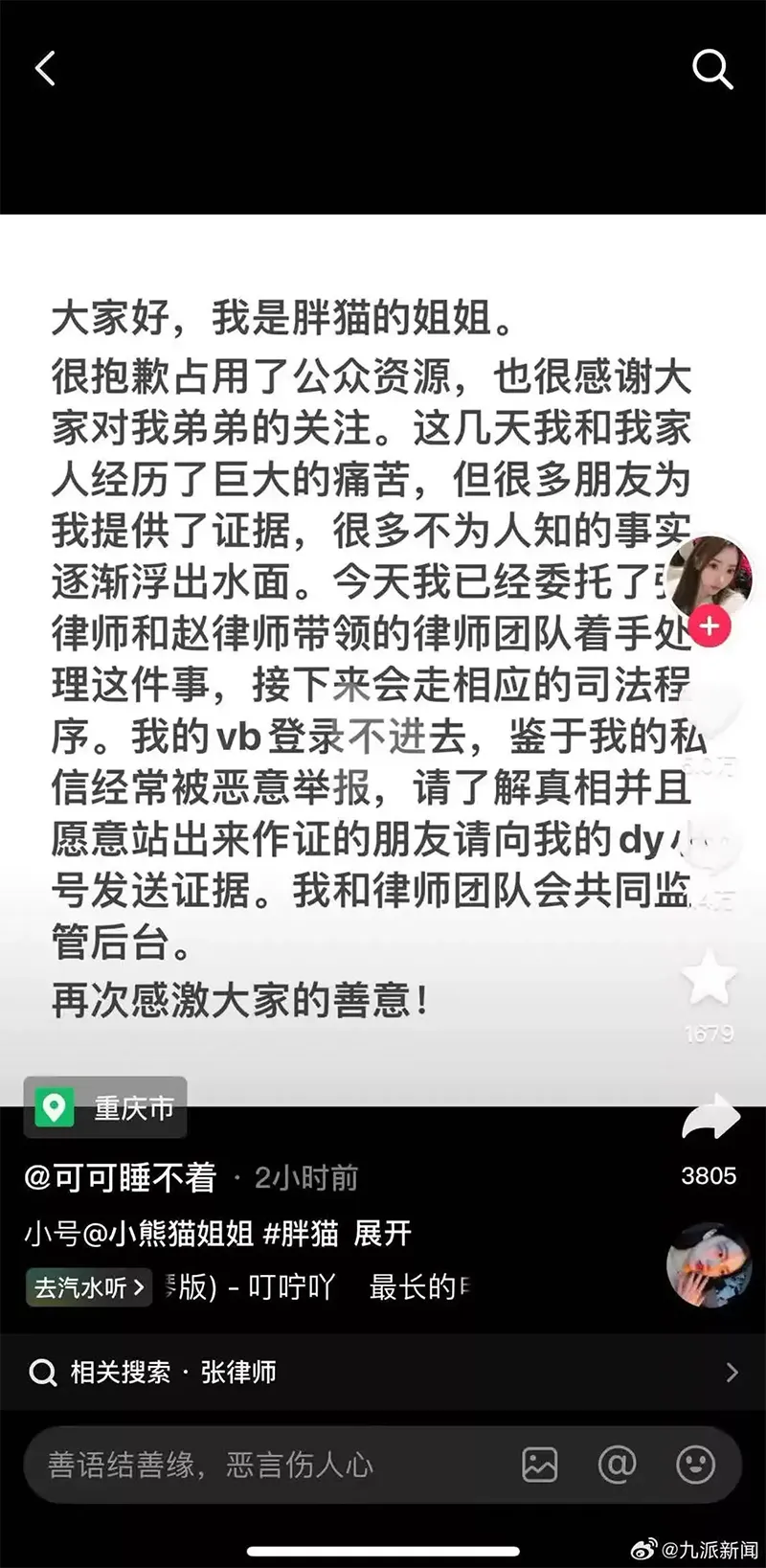Tap the back arrow to exit the video
The image size is (766, 1568).
point(45,67)
